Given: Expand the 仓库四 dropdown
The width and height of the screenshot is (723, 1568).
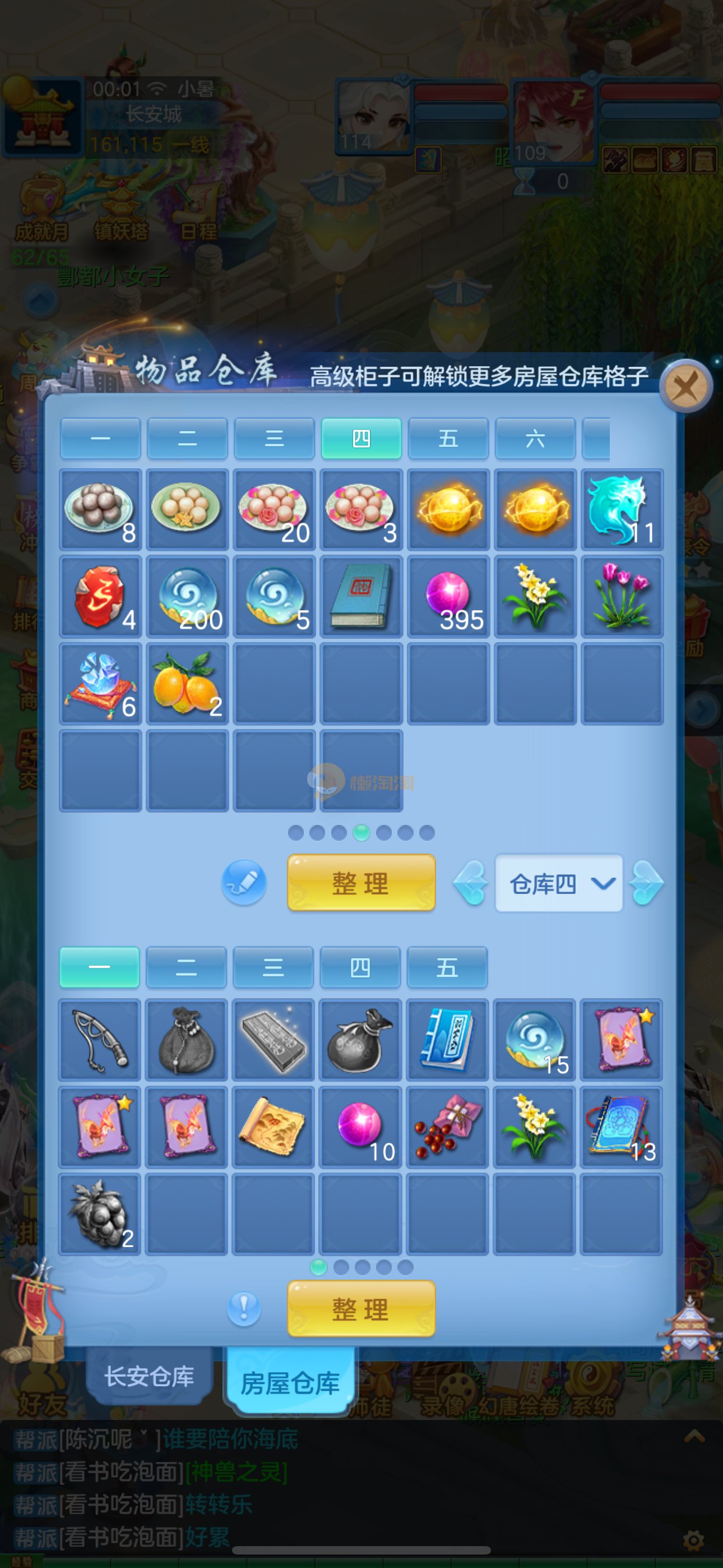Looking at the screenshot, I should (558, 883).
